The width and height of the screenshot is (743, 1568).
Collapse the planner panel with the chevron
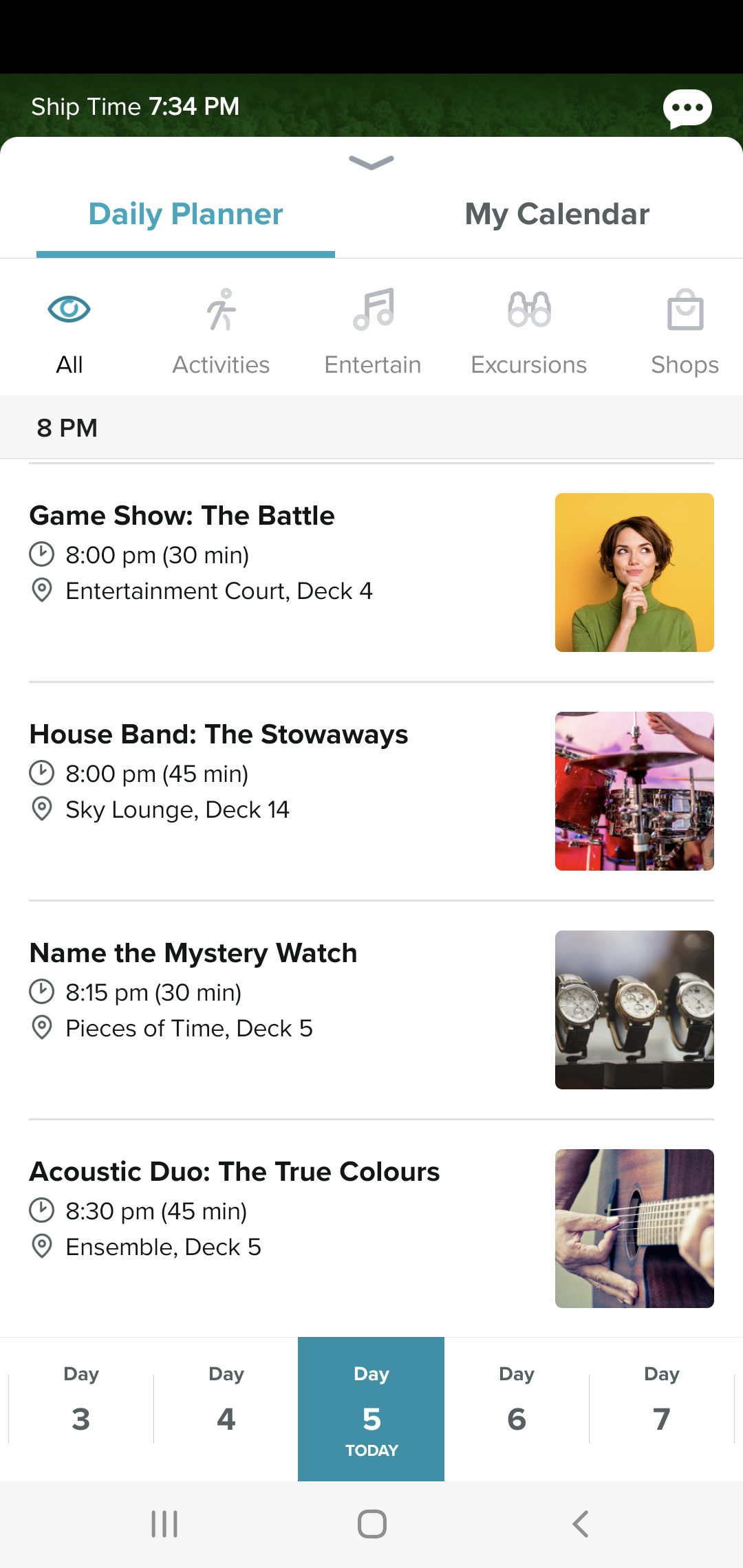click(371, 162)
